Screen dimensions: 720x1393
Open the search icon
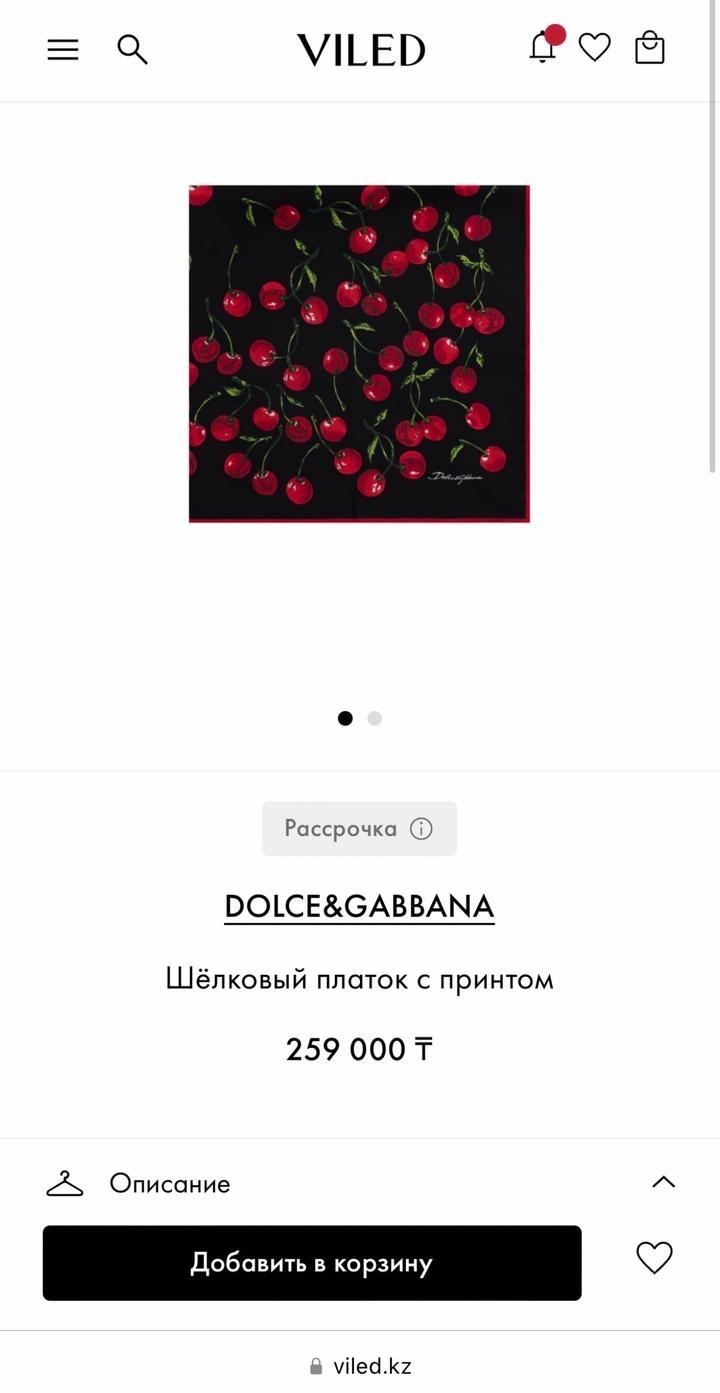(132, 49)
